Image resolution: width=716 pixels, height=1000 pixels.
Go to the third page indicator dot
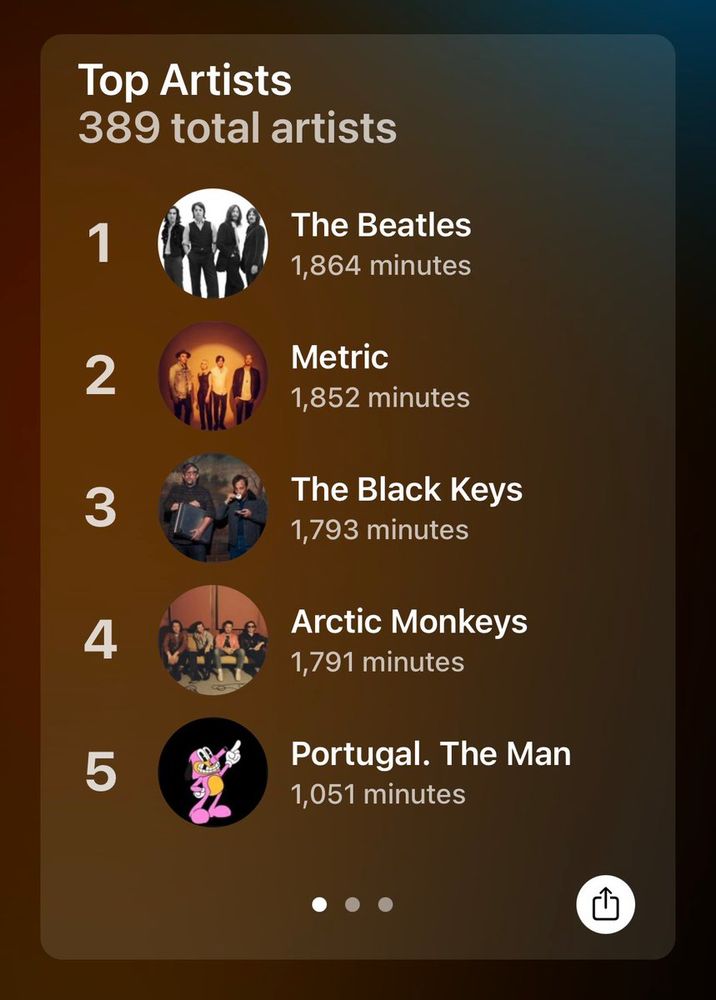tap(385, 905)
